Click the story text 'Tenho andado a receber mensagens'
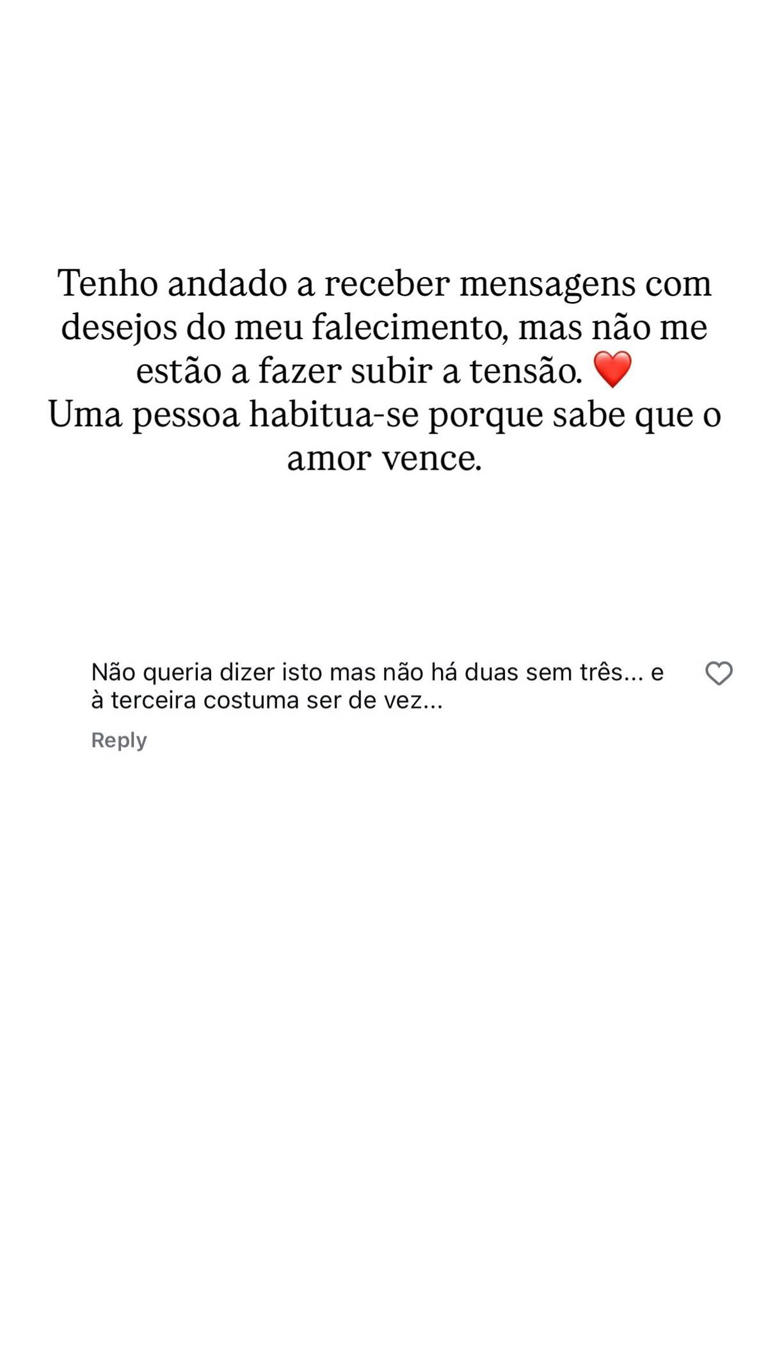The image size is (768, 1365). tap(384, 282)
